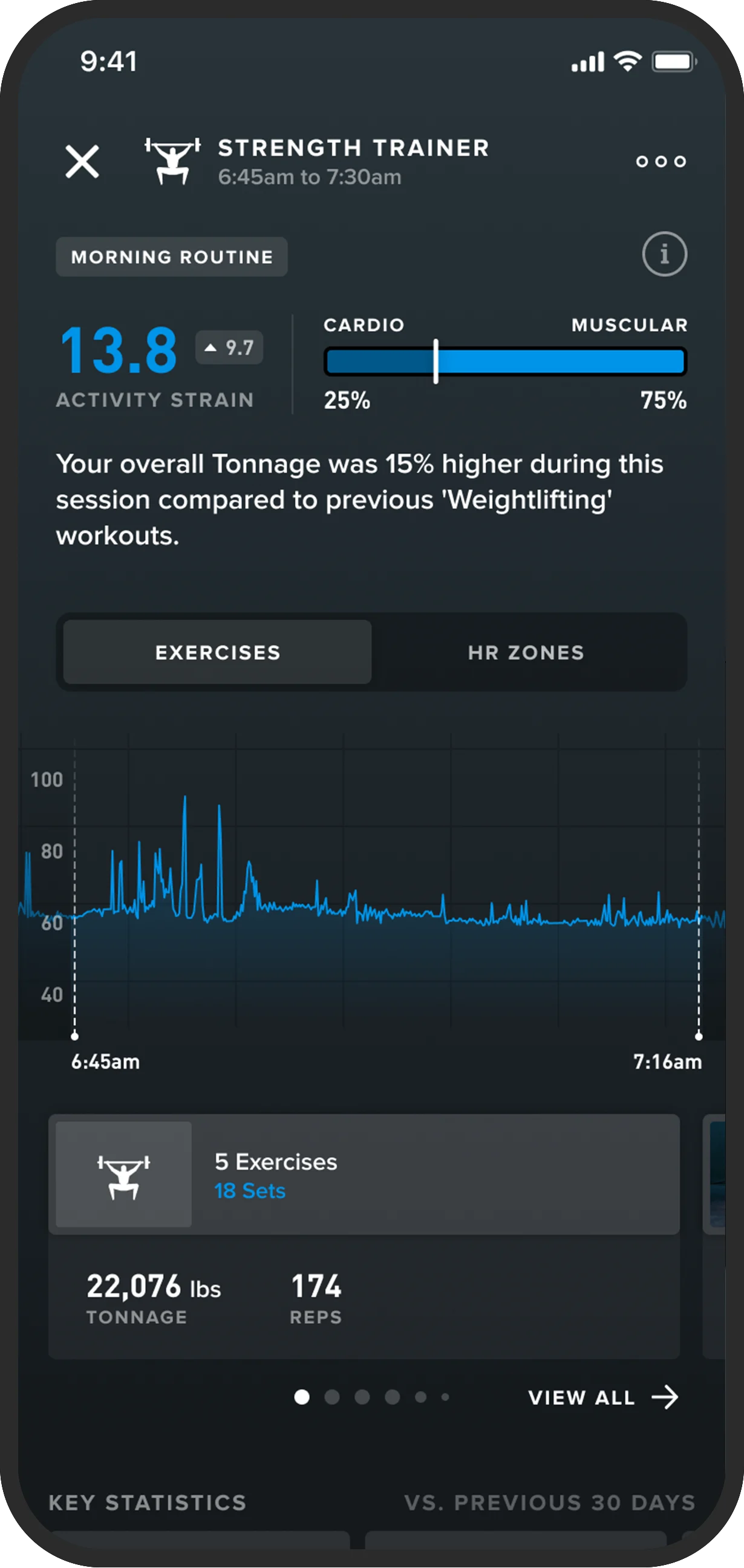Switch to the HR Zones tab
This screenshot has width=744, height=1568.
(x=526, y=653)
